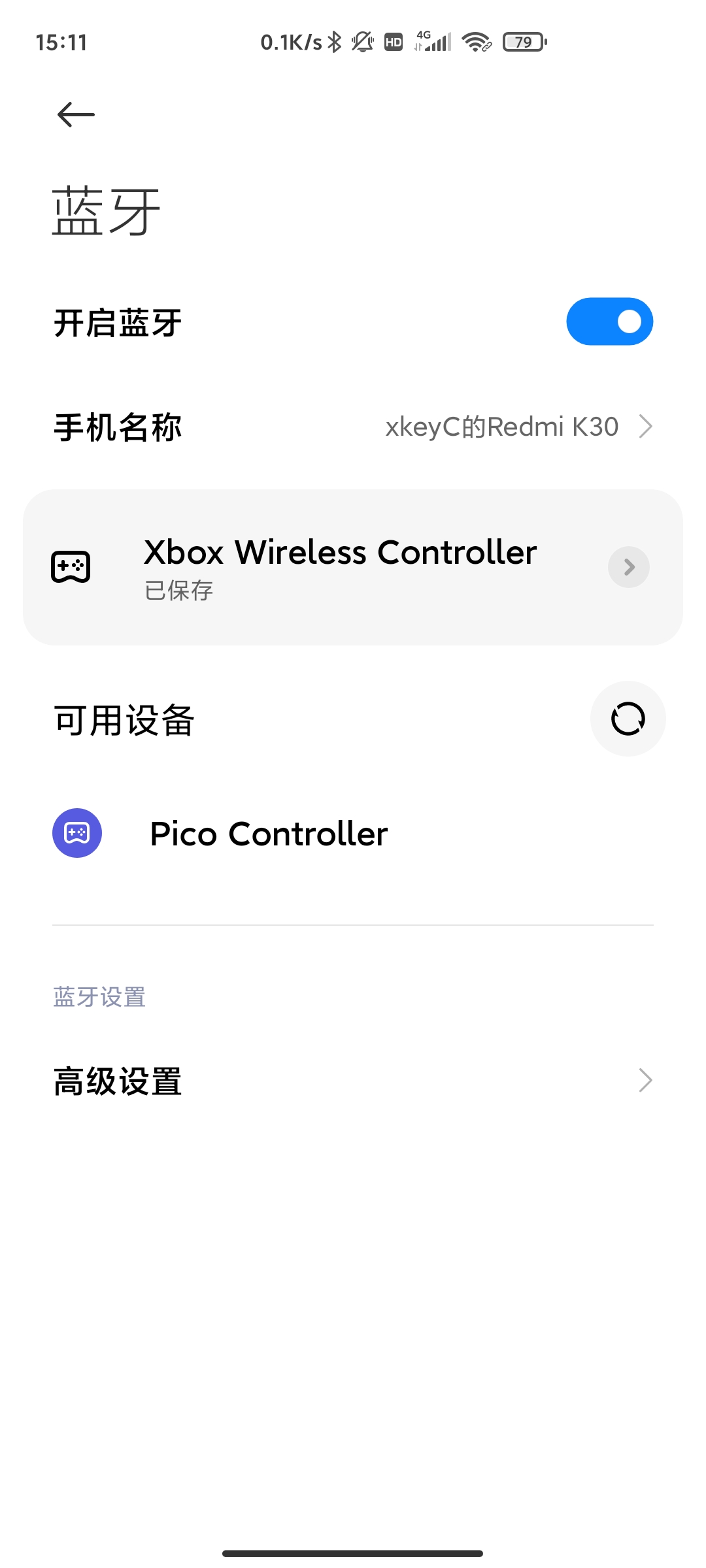Image resolution: width=706 pixels, height=1568 pixels.
Task: Connect to saved Xbox Wireless Controller
Action: click(340, 566)
